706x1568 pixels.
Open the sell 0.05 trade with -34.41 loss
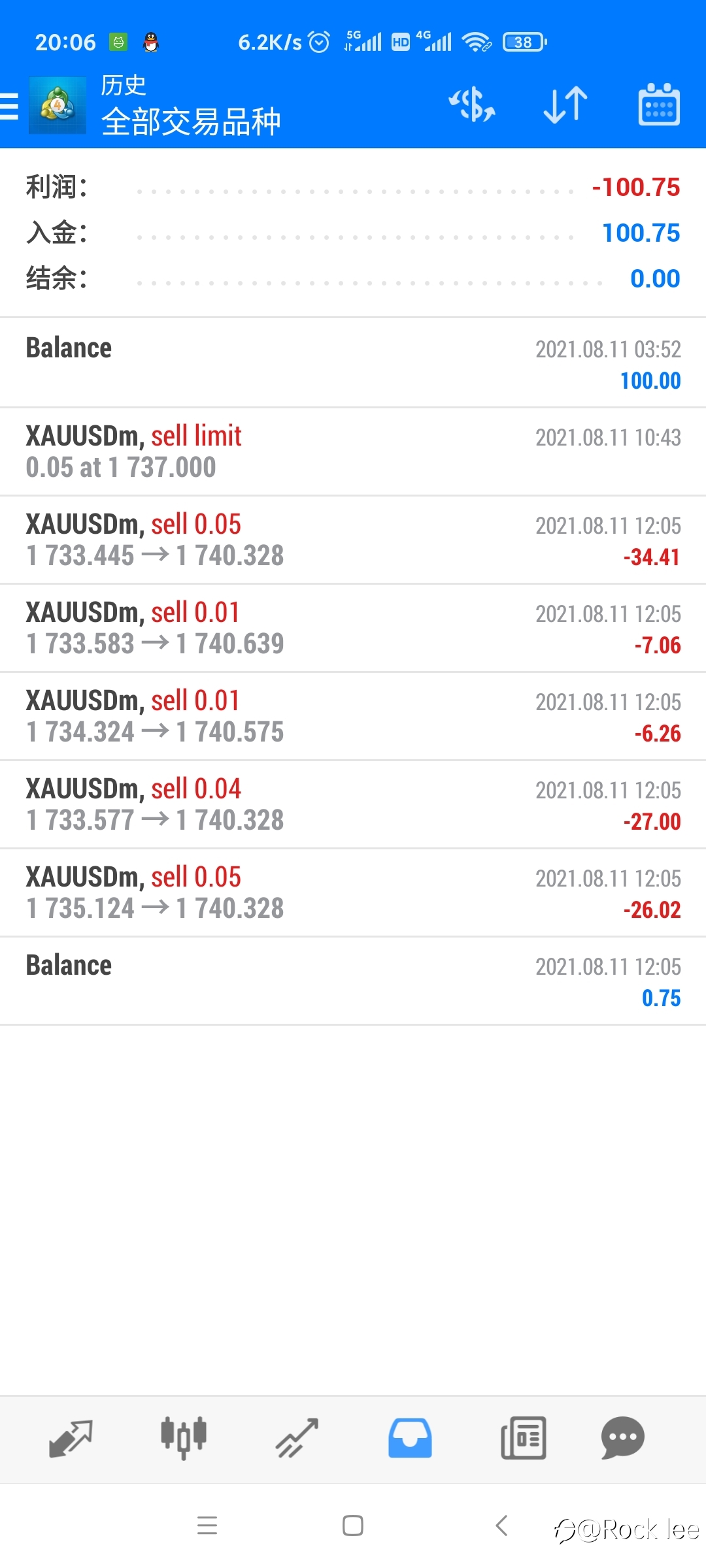[x=353, y=540]
